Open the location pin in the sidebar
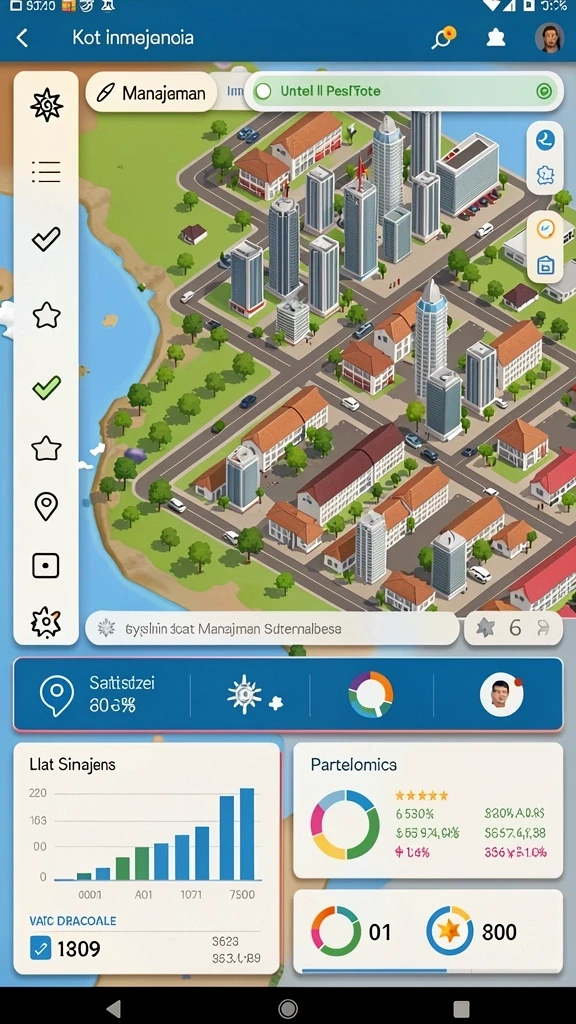Image resolution: width=576 pixels, height=1024 pixels. tap(46, 507)
